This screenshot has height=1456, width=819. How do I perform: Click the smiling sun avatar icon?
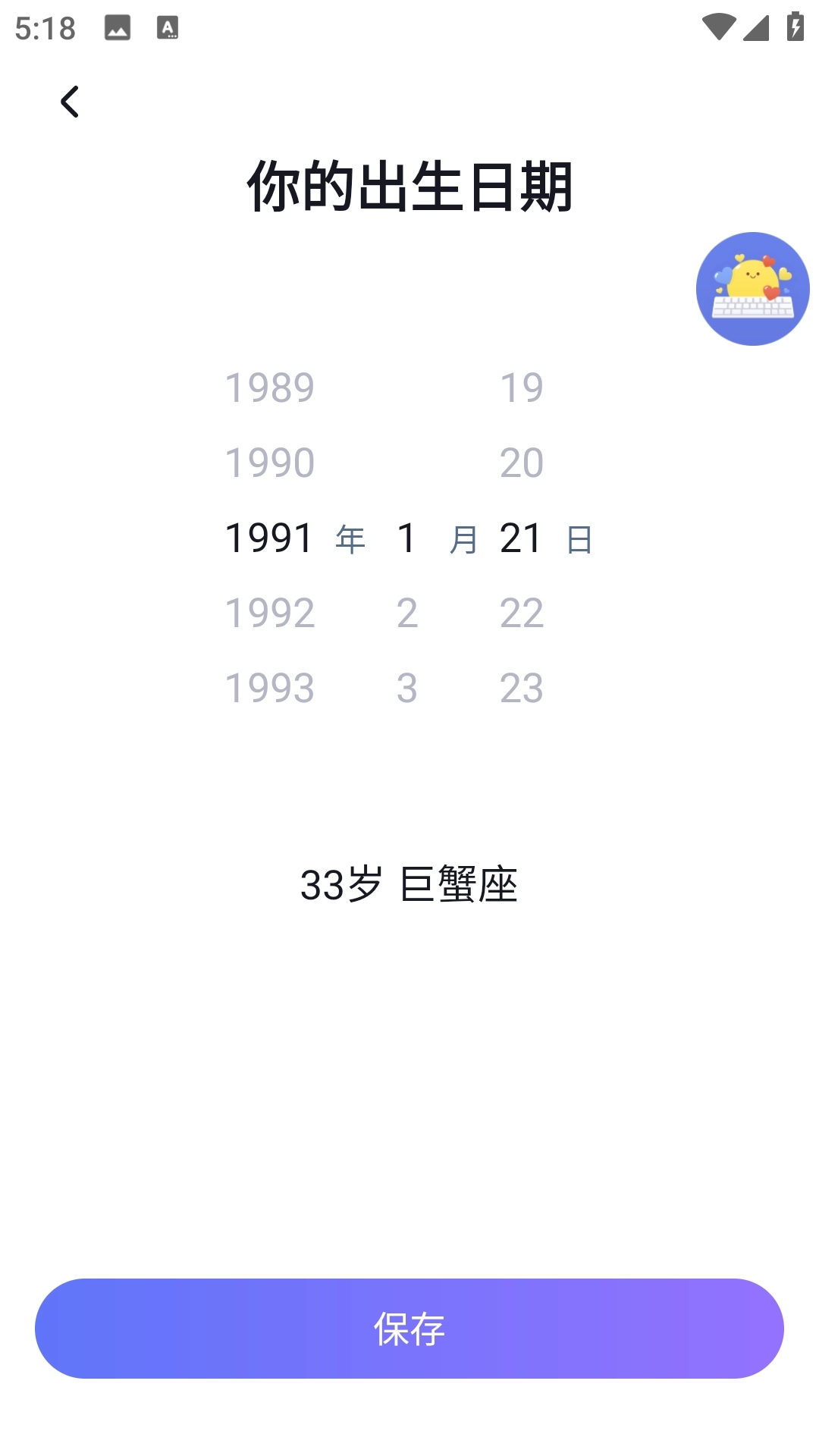[752, 289]
